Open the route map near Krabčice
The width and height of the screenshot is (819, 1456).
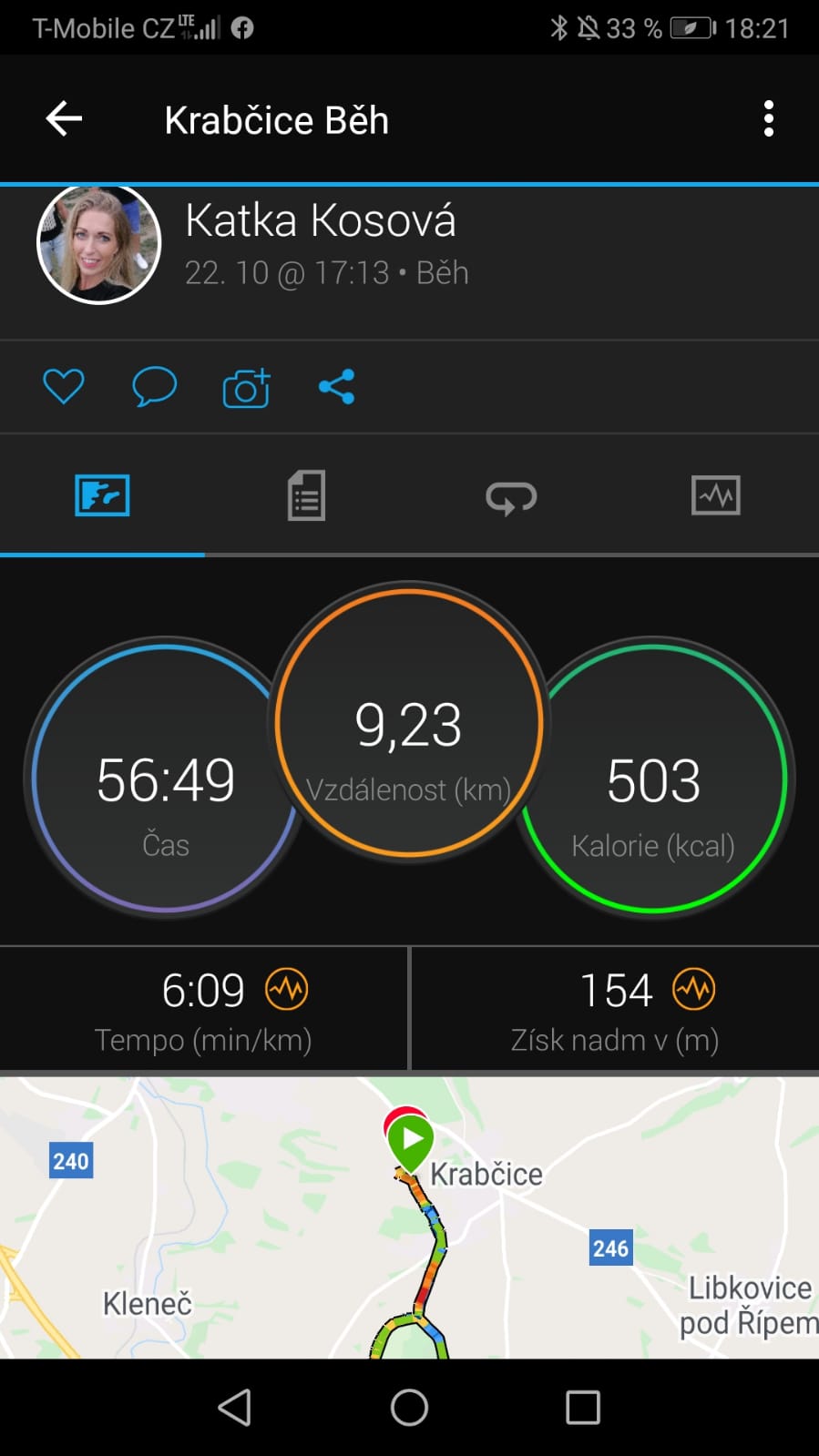click(x=409, y=1217)
